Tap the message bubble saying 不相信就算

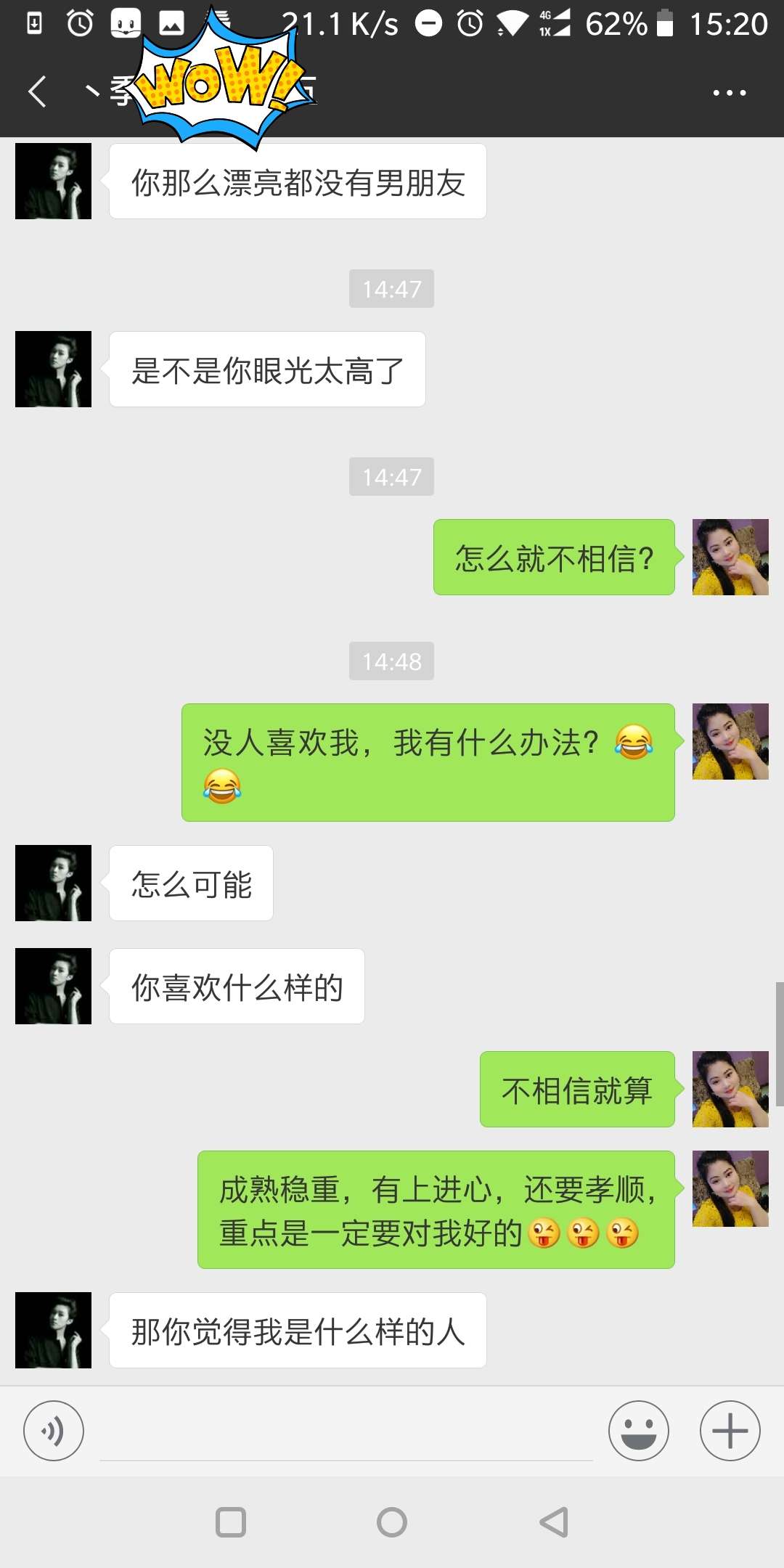pos(576,1090)
